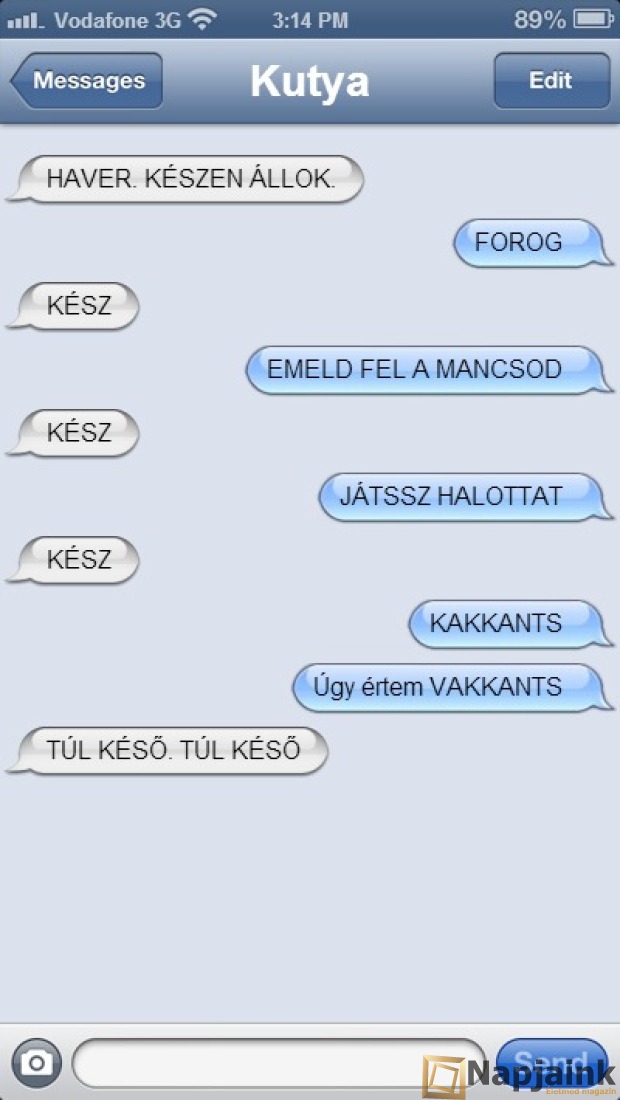The width and height of the screenshot is (620, 1100).
Task: Go back to the Messages list
Action: click(86, 81)
